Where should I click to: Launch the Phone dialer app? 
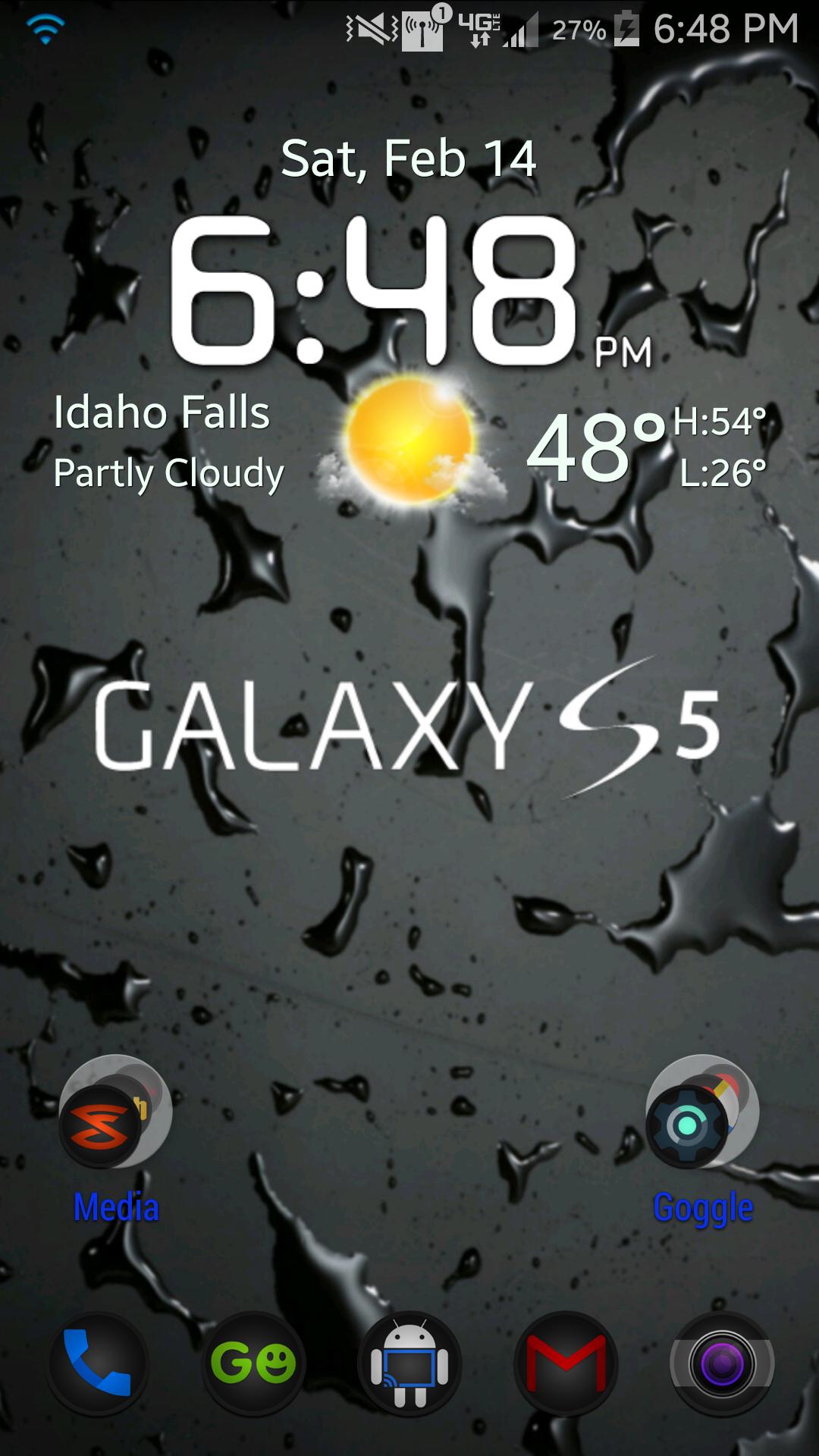(97, 1363)
